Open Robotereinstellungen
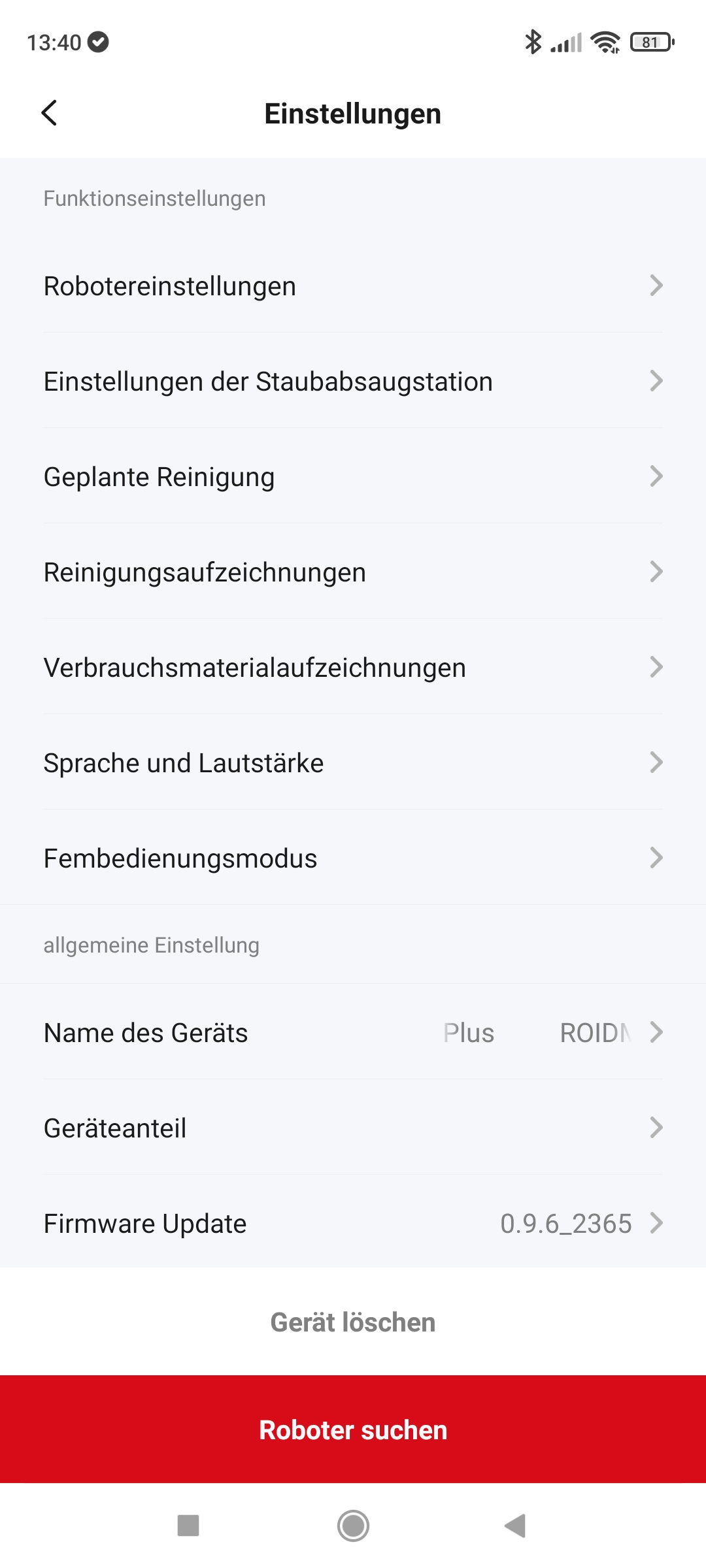Viewport: 706px width, 1568px height. pos(353,286)
